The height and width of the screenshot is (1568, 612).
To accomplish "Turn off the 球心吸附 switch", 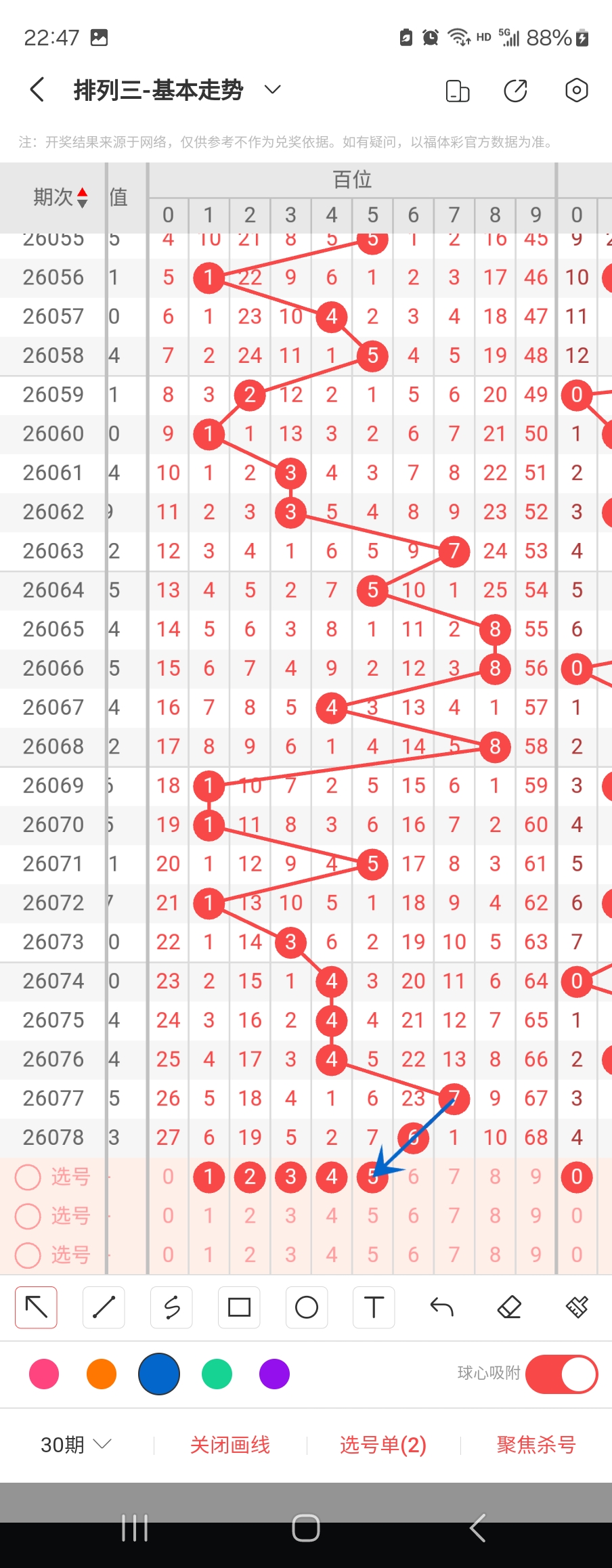I will [x=561, y=1374].
